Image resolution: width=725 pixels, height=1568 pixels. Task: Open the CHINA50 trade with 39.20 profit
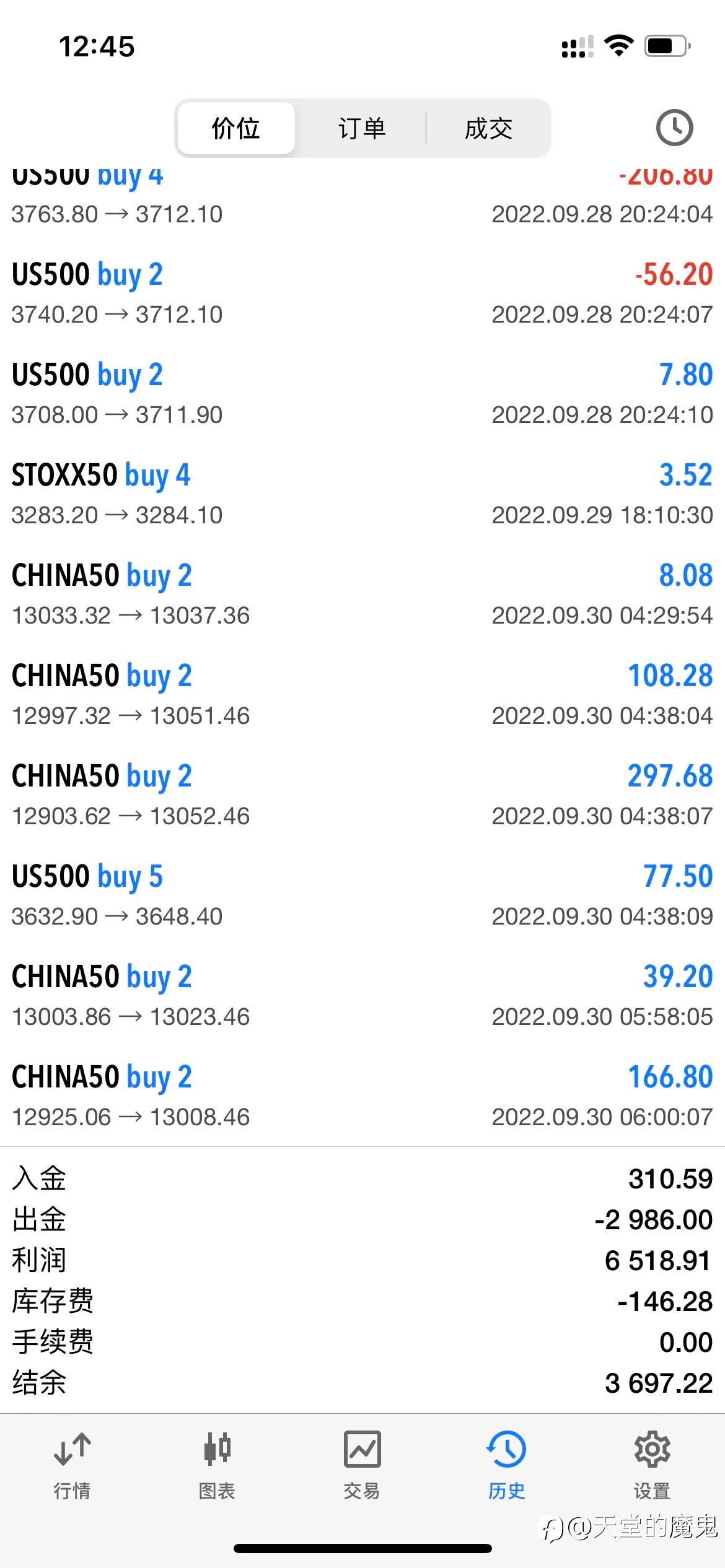(x=362, y=996)
